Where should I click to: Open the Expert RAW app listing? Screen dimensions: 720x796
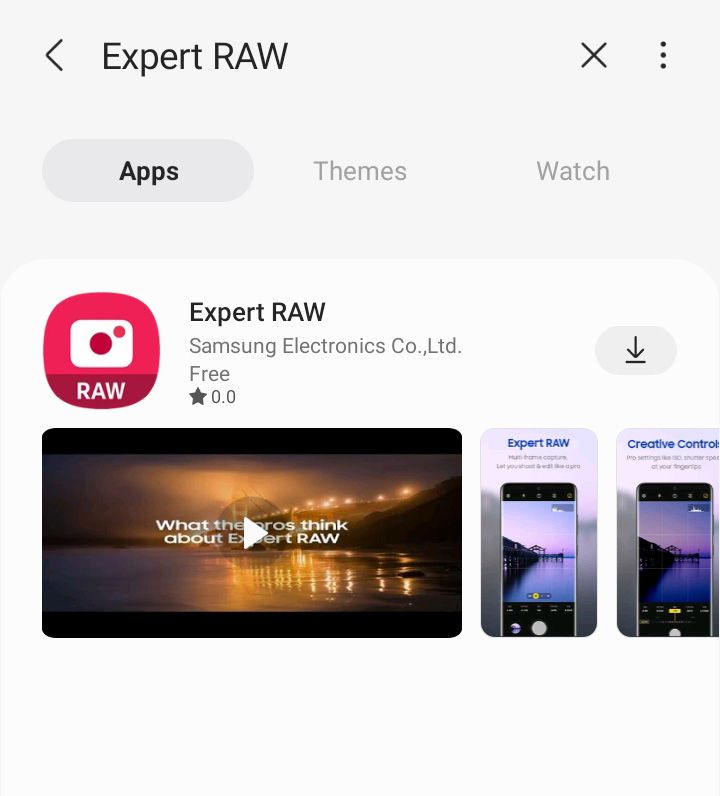click(258, 313)
